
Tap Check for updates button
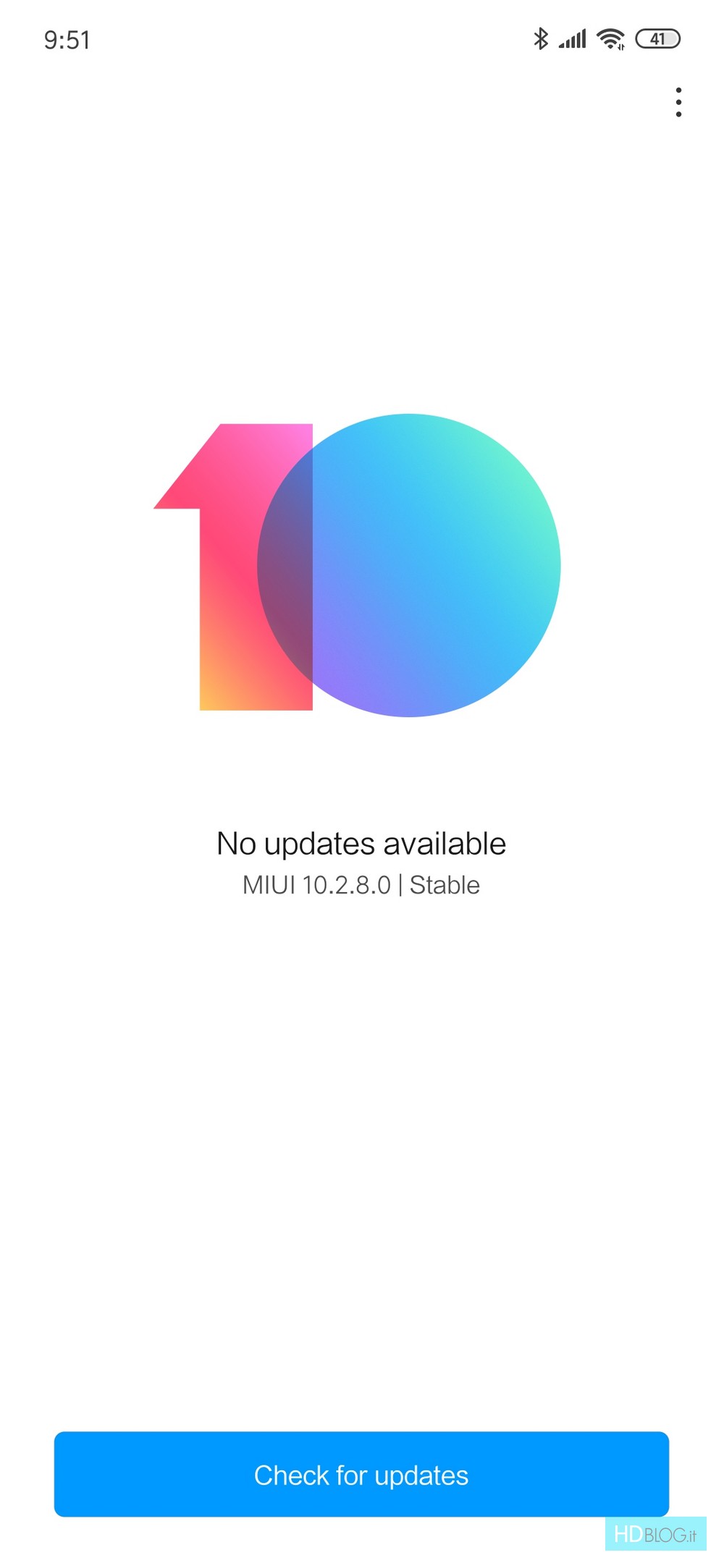(361, 1474)
